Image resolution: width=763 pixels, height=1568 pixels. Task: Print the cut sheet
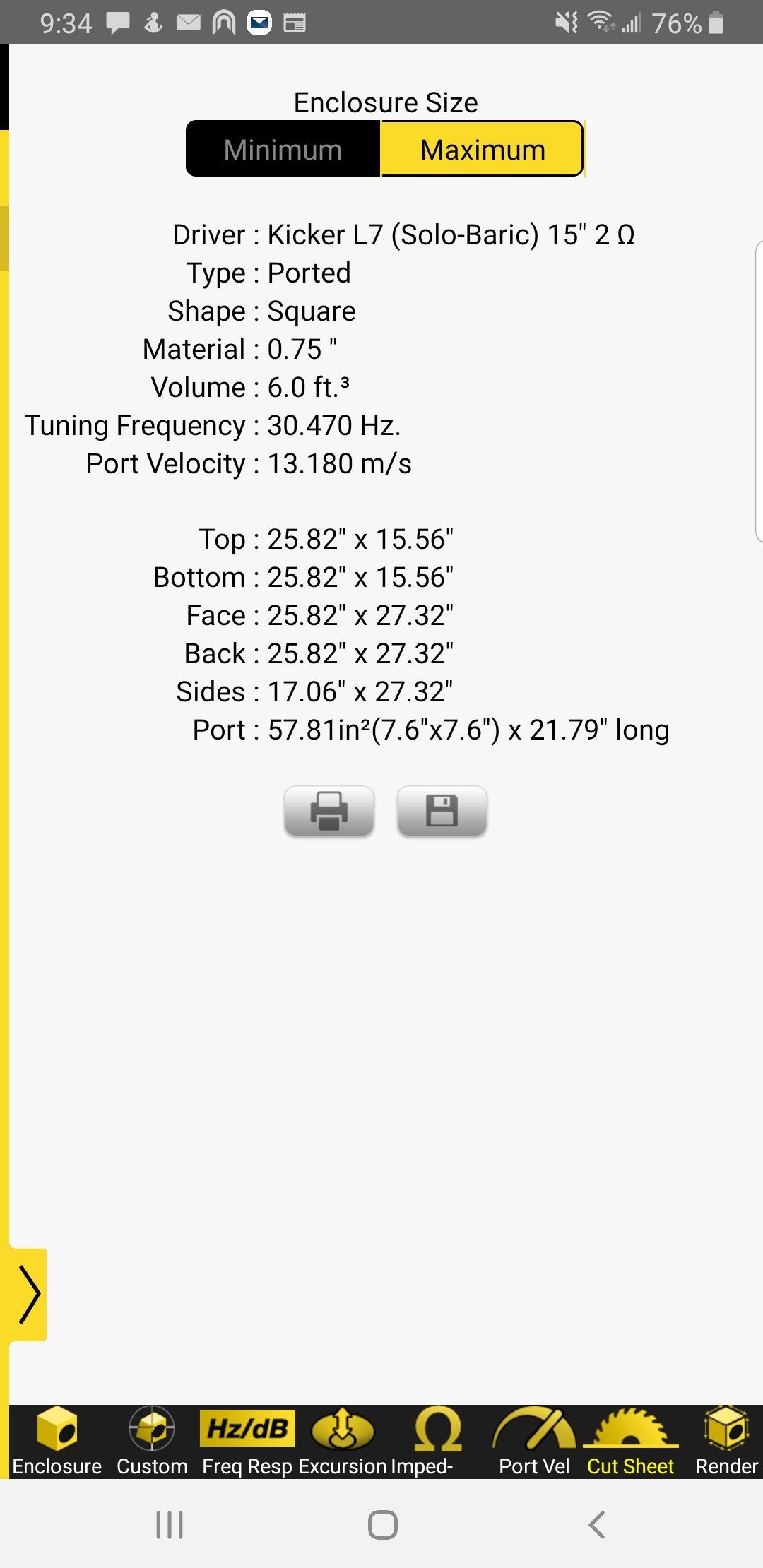(x=329, y=811)
